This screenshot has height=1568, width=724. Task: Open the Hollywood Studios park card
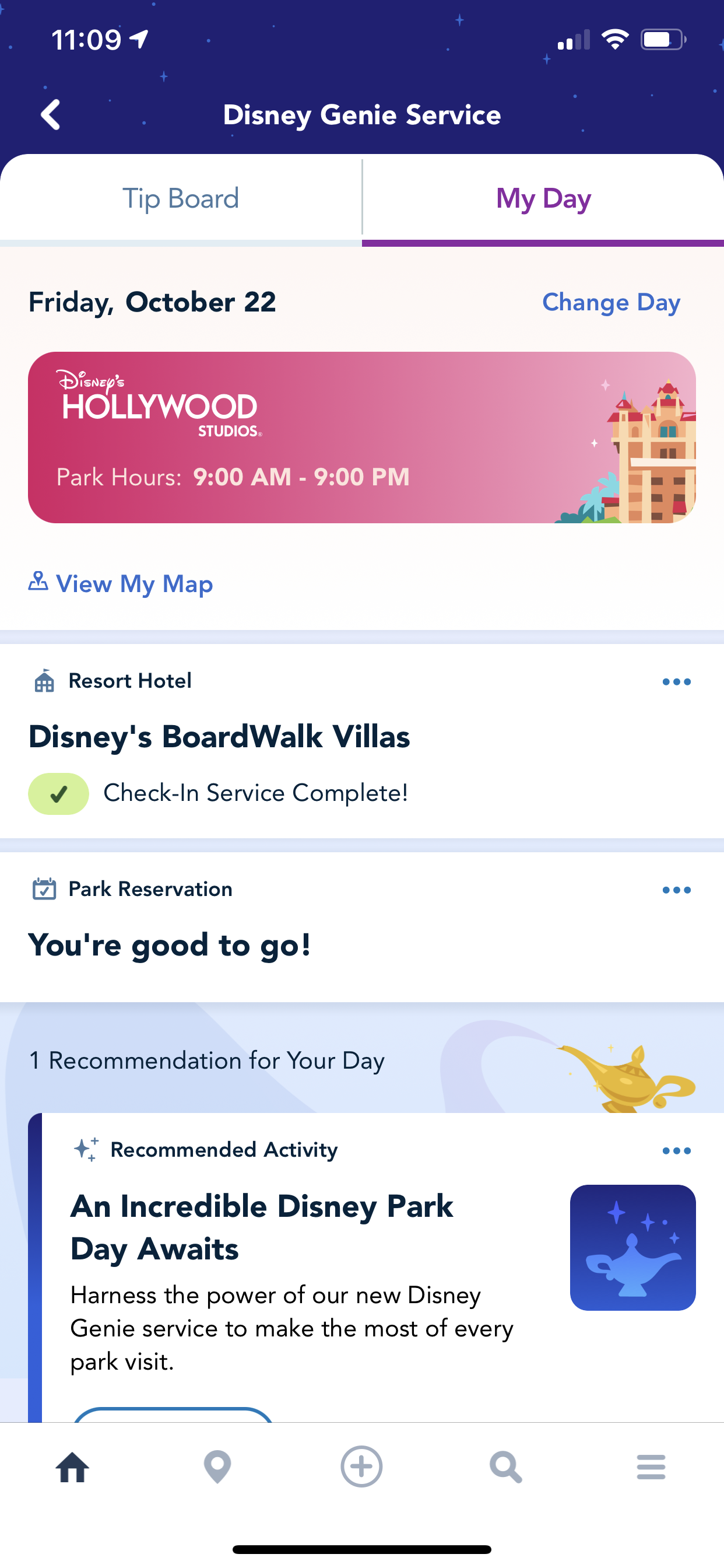pos(361,437)
